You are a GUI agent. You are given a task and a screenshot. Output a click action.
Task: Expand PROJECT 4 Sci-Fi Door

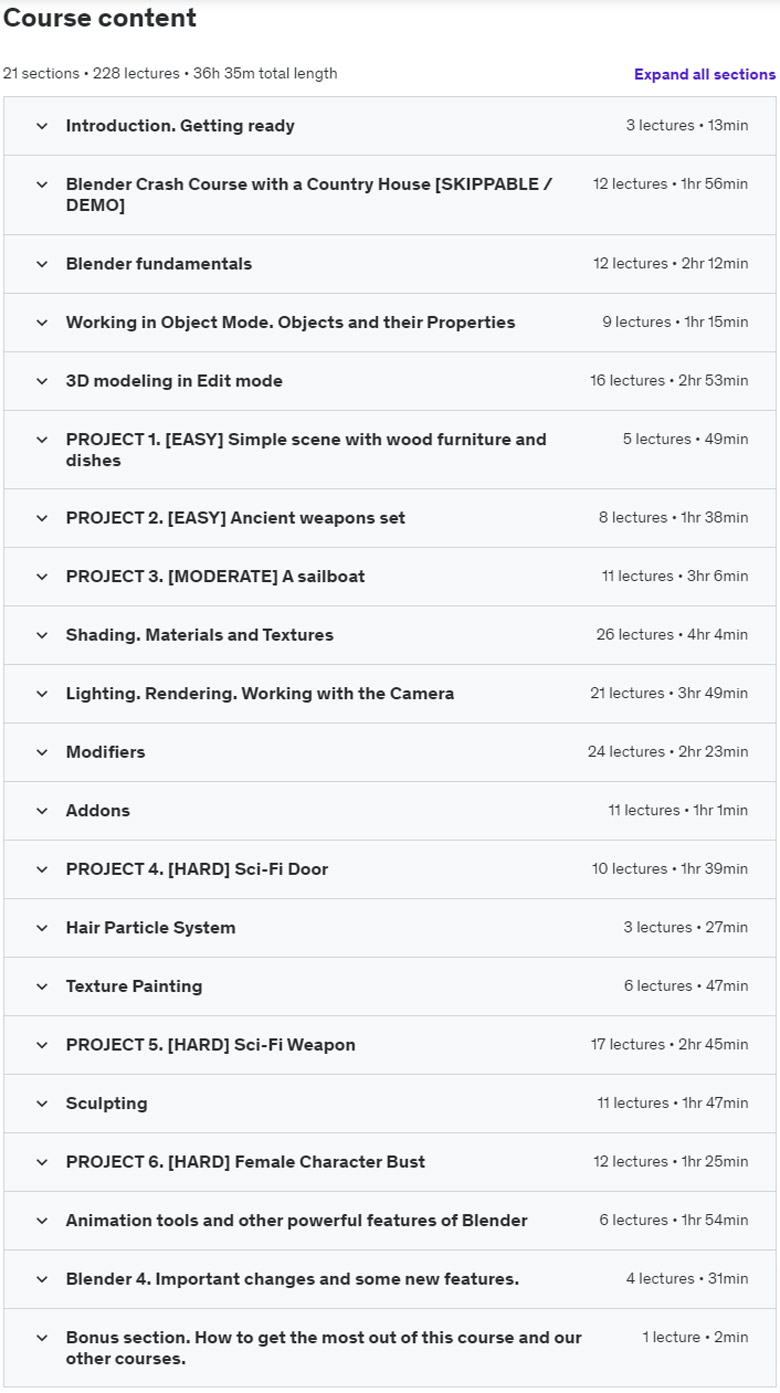[390, 869]
